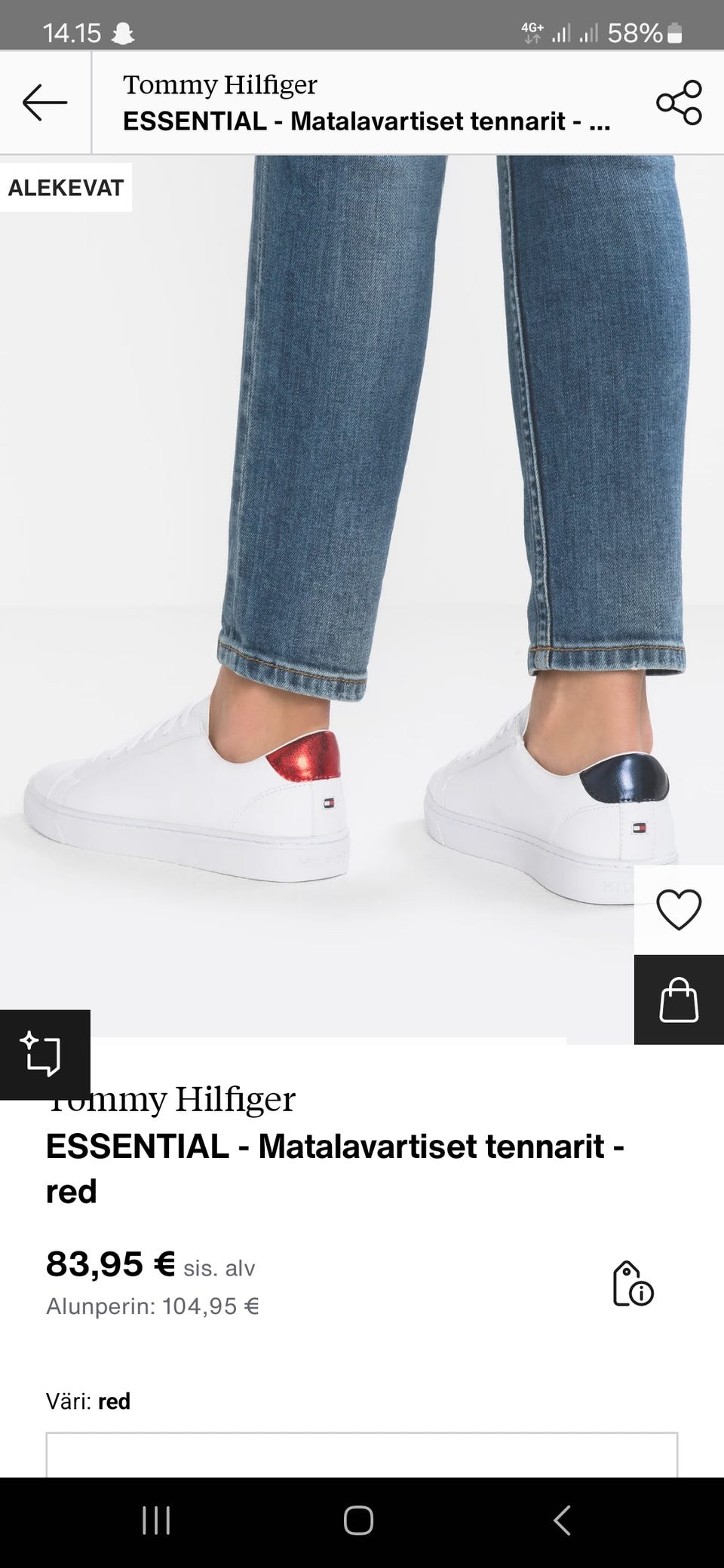Tap the system home button
This screenshot has height=1568, width=724.
click(359, 1521)
